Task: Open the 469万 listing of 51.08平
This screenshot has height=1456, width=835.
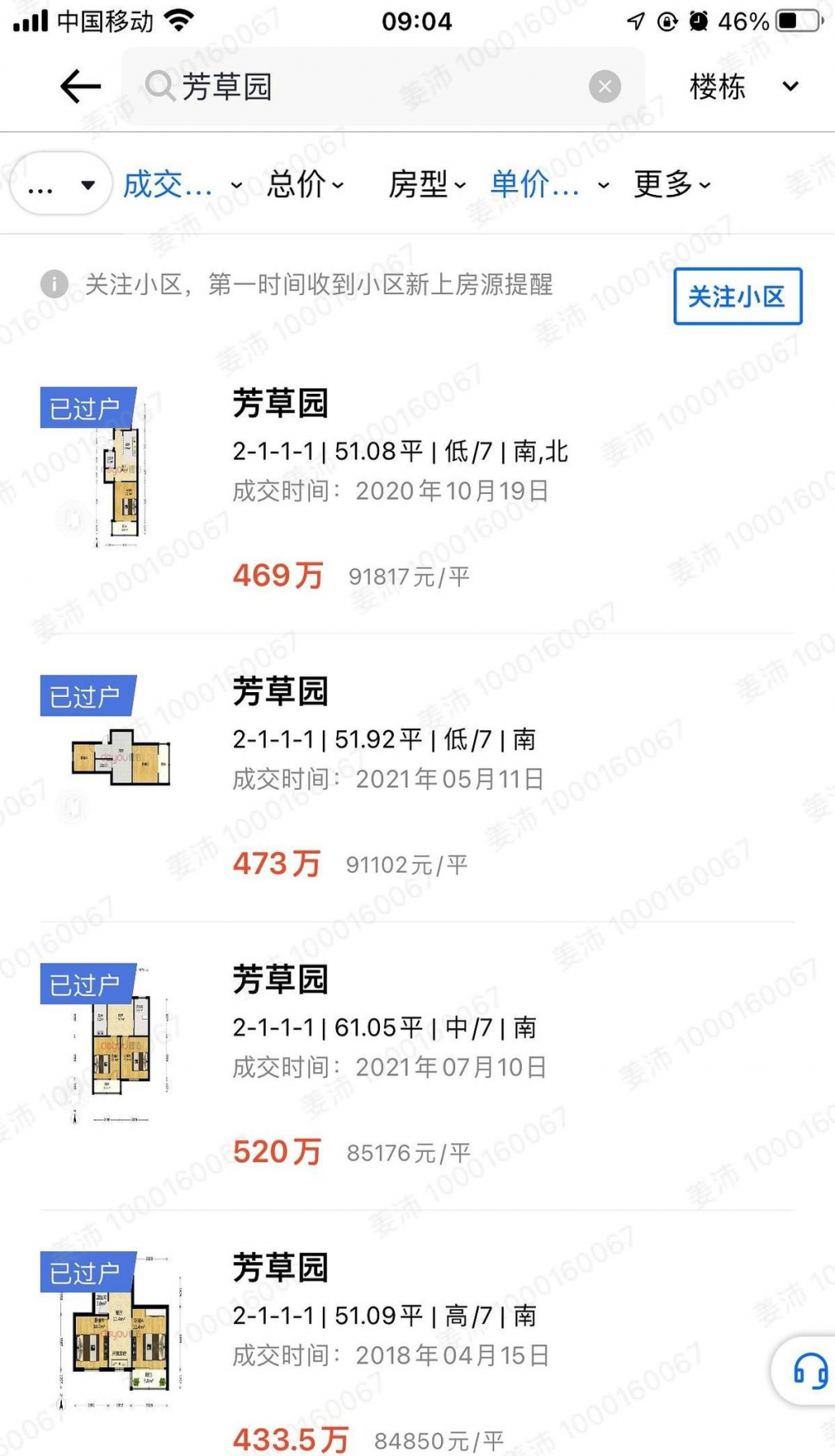Action: pos(400,489)
